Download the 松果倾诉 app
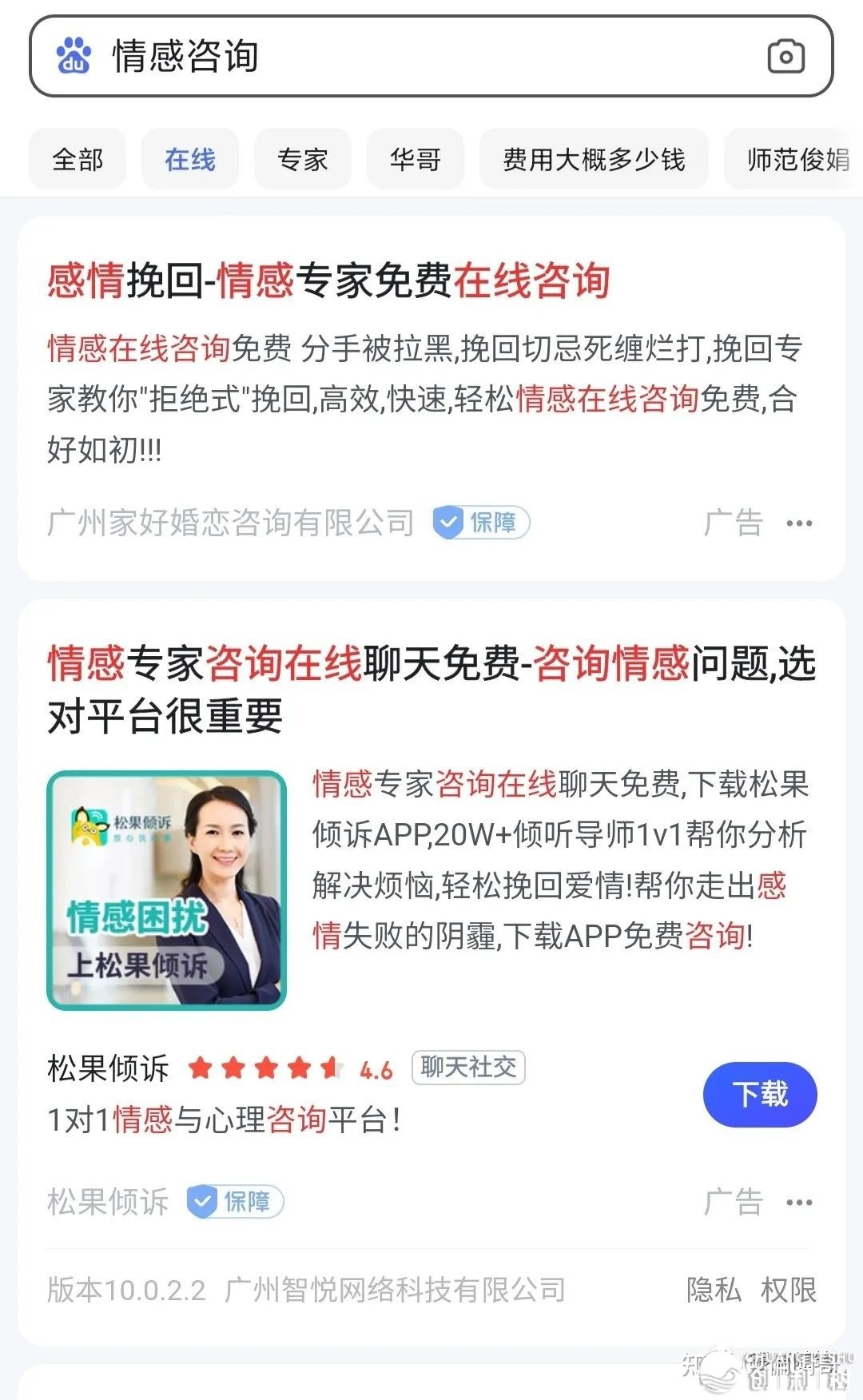This screenshot has height=1400, width=863. coord(760,1094)
